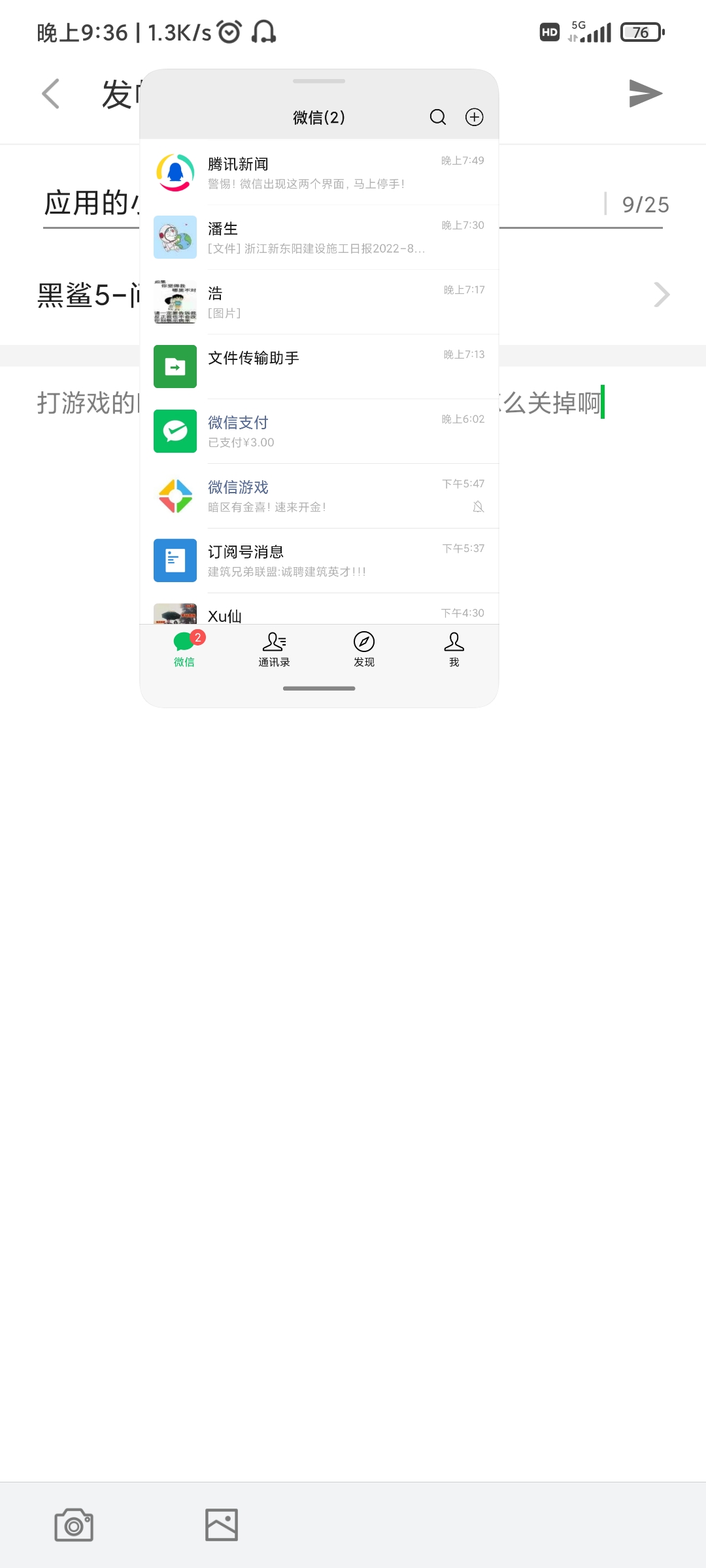Open 微信支付 messages

click(x=319, y=431)
